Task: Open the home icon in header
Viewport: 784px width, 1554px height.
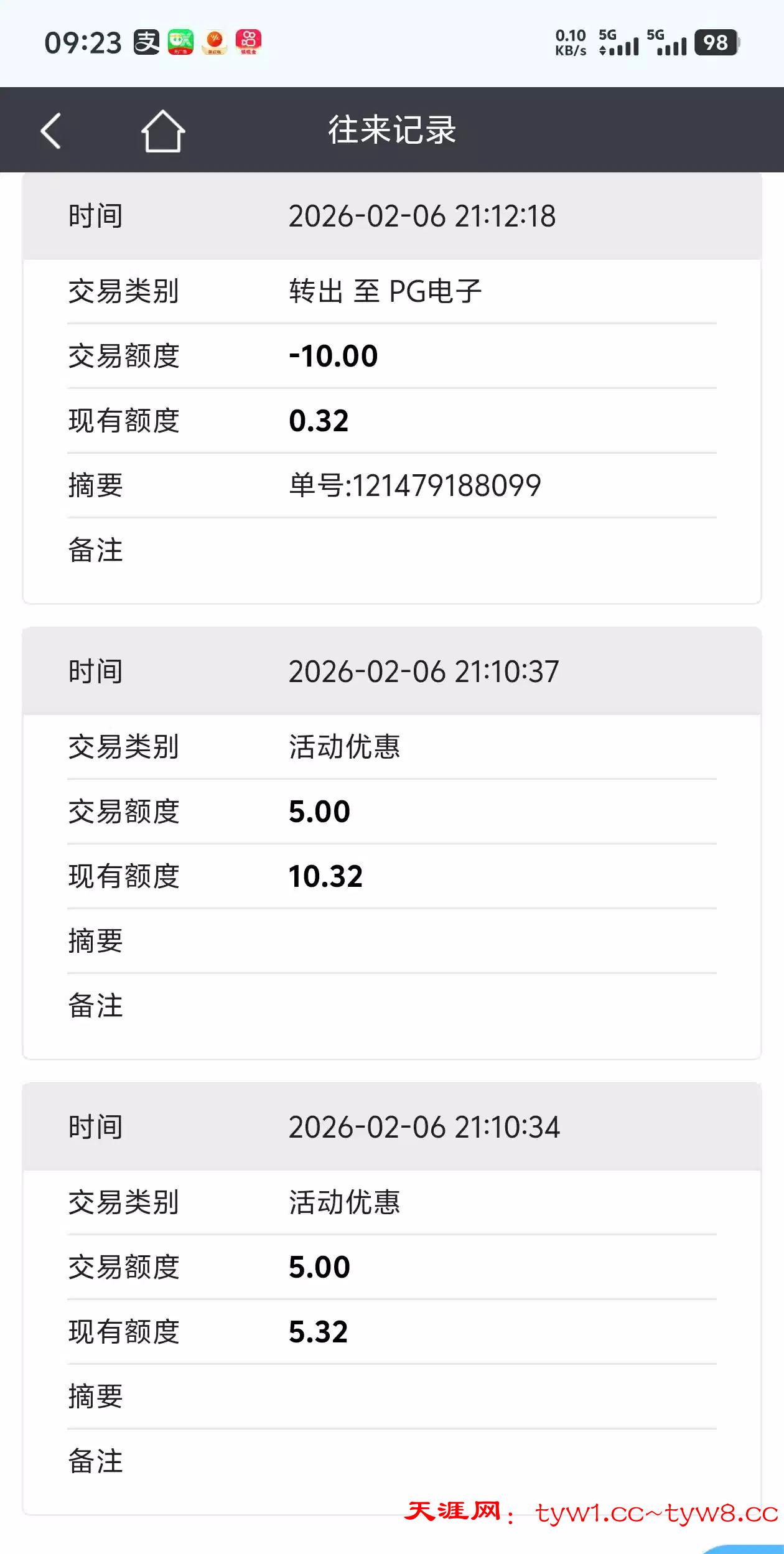Action: [x=163, y=131]
